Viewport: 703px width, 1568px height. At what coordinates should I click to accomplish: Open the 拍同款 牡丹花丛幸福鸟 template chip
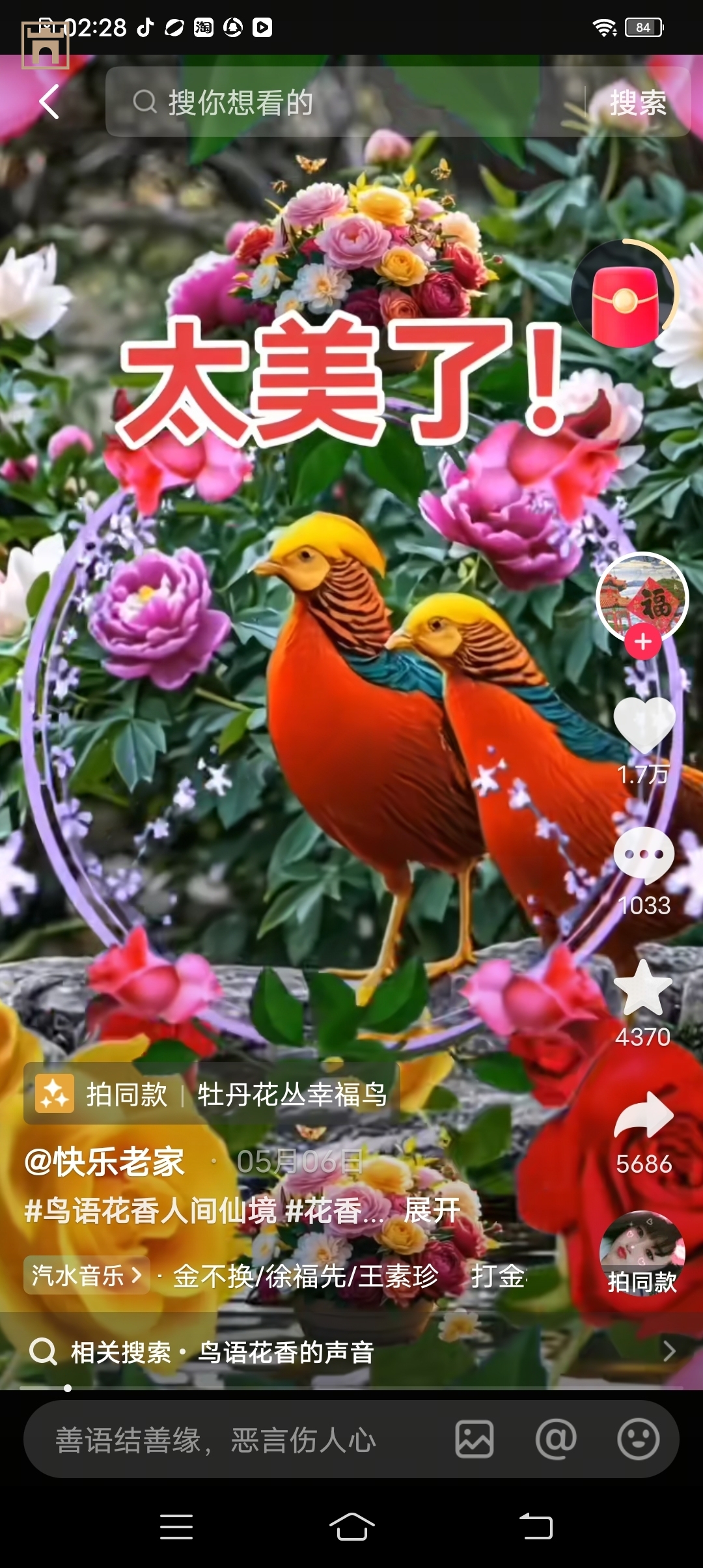pos(212,1095)
